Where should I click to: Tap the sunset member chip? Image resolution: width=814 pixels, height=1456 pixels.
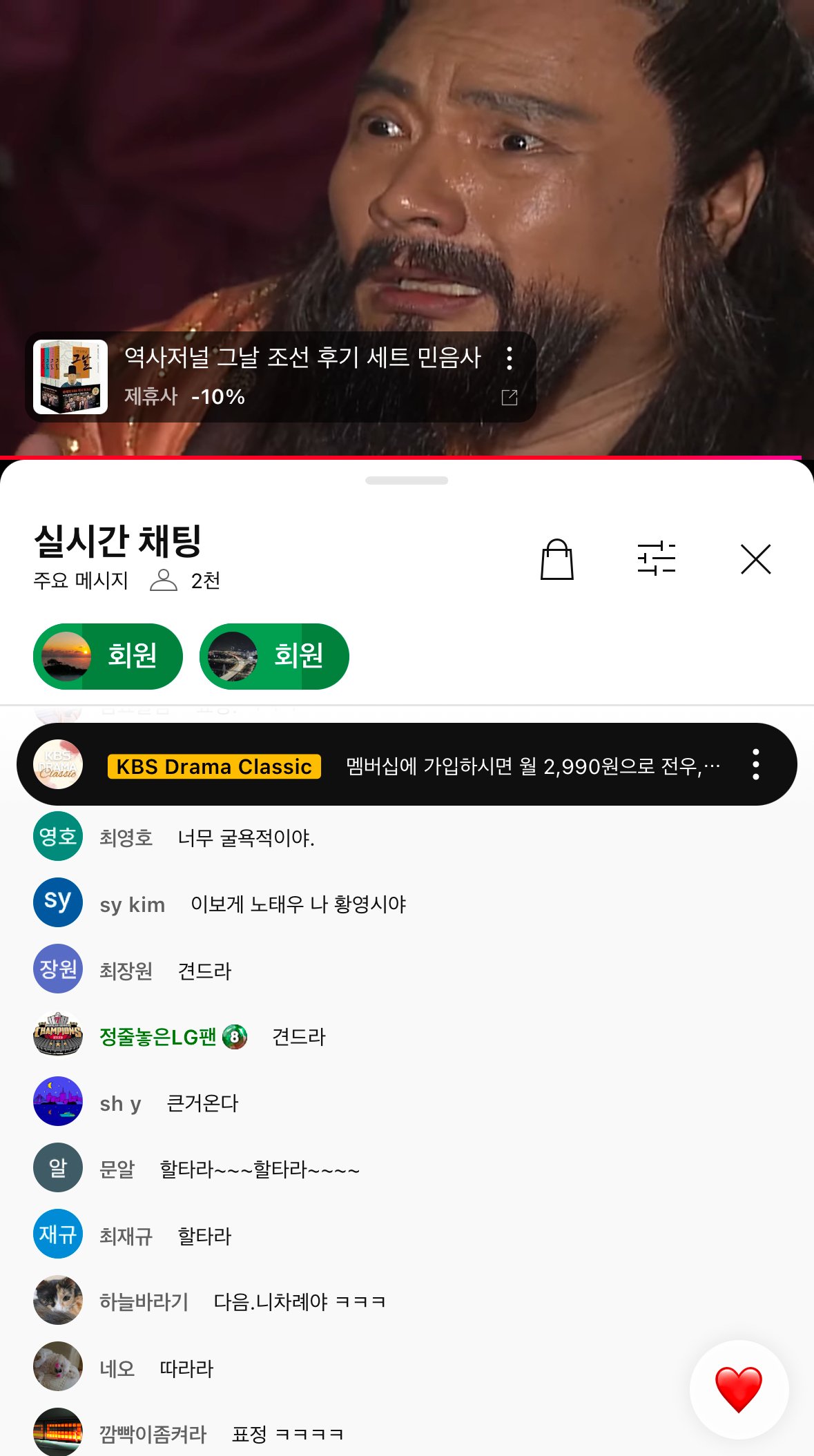coord(108,656)
